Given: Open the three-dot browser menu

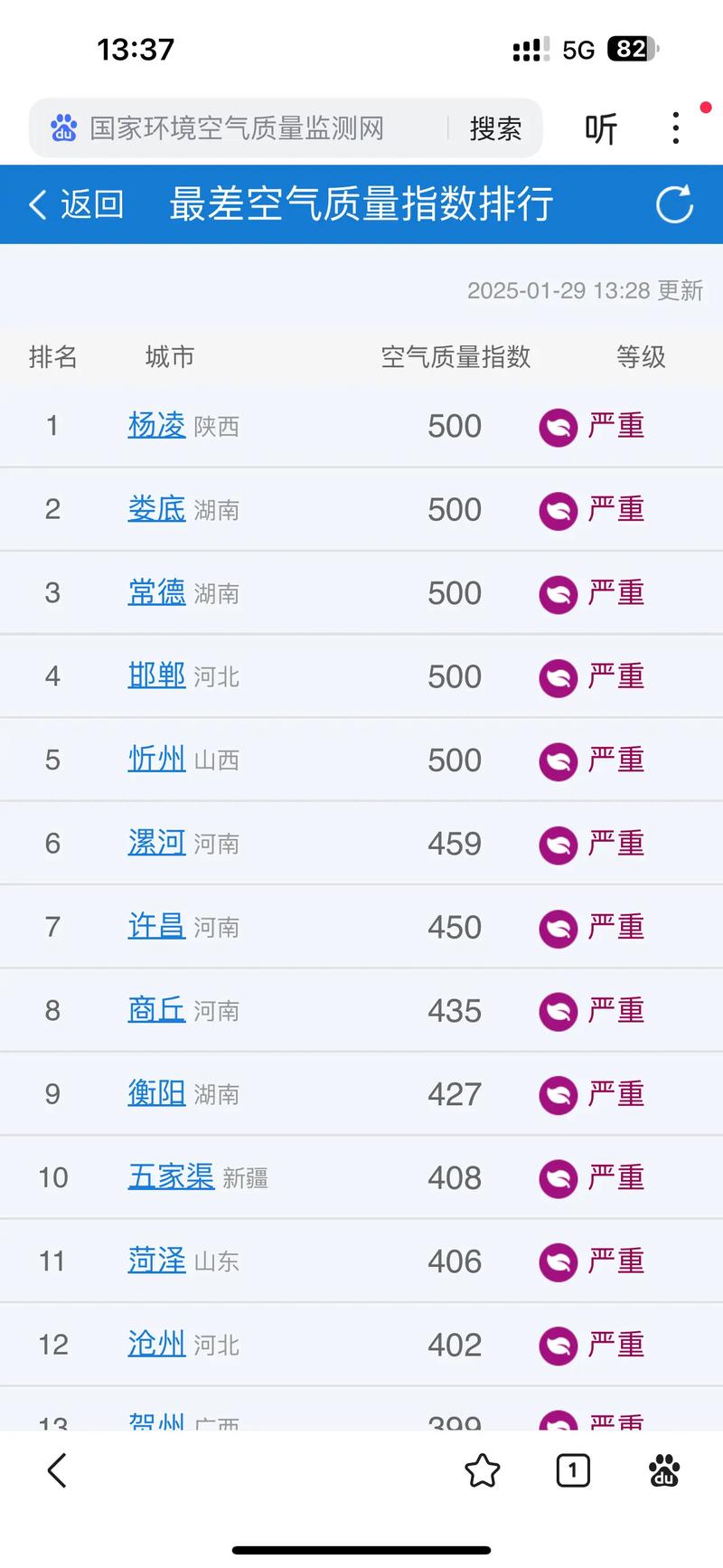Looking at the screenshot, I should point(674,129).
